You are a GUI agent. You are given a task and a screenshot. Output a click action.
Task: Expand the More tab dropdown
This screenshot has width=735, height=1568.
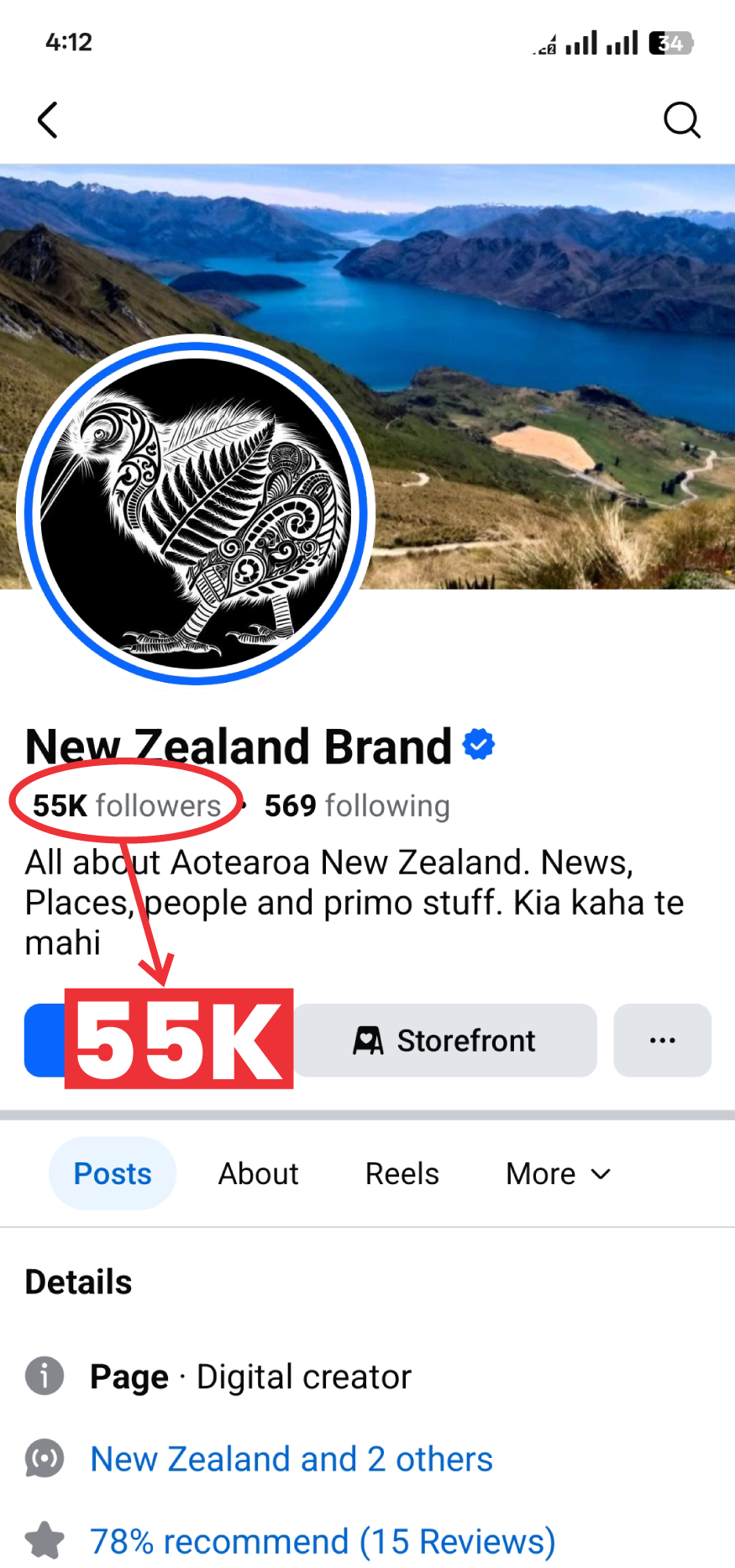coord(558,1173)
